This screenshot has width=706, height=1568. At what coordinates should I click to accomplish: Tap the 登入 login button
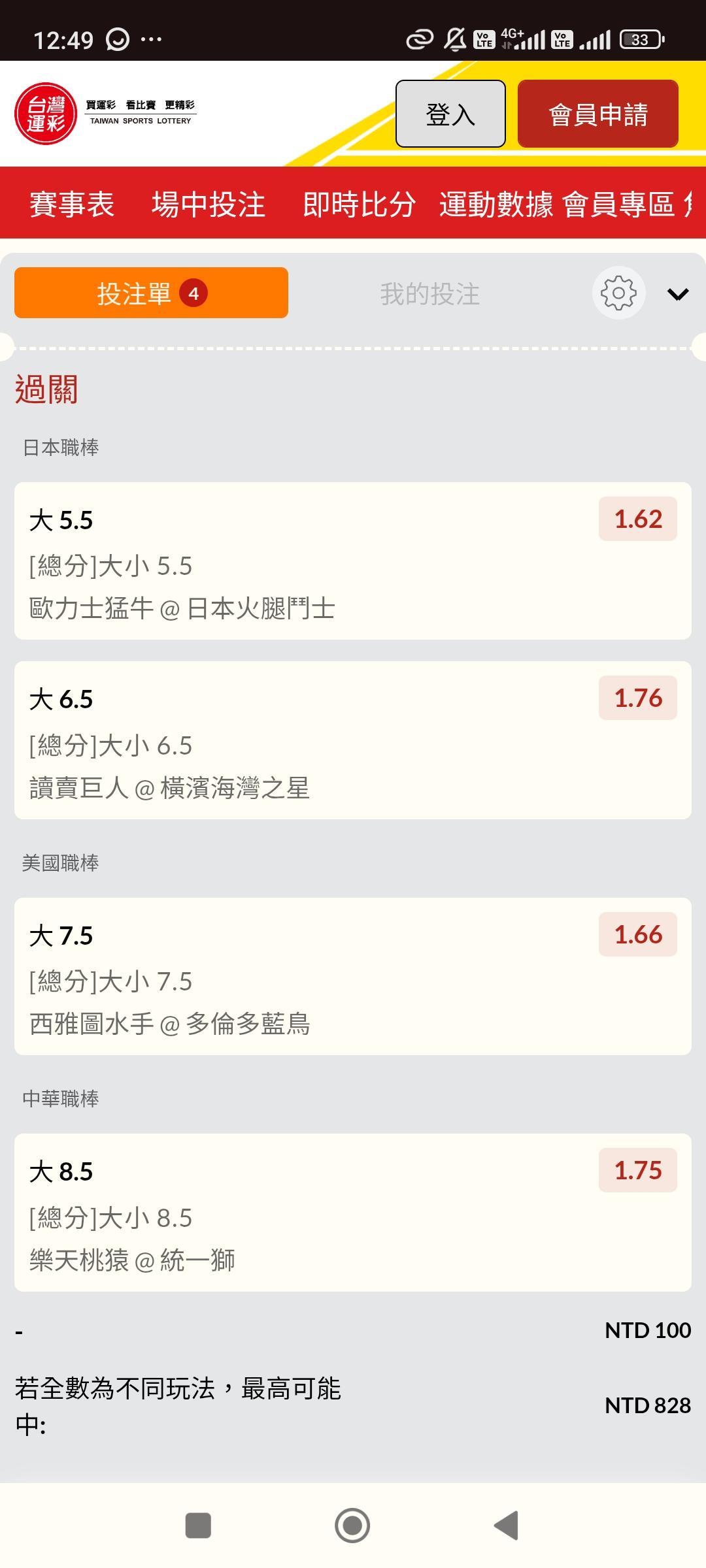click(x=450, y=114)
